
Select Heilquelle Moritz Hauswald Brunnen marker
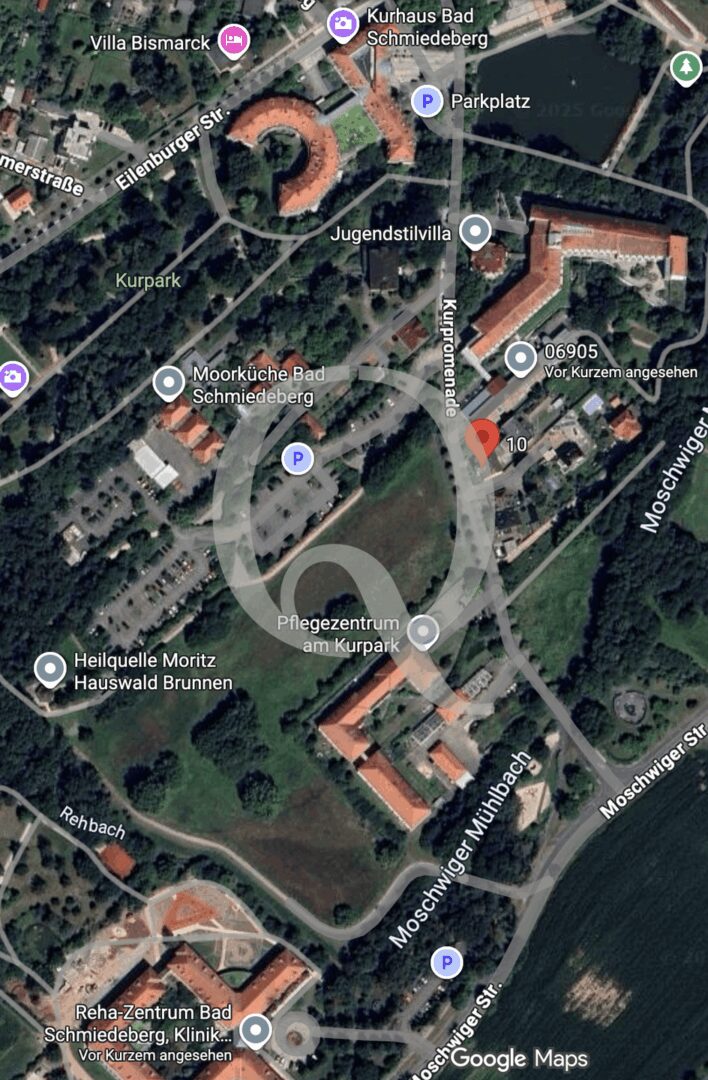coord(50,668)
